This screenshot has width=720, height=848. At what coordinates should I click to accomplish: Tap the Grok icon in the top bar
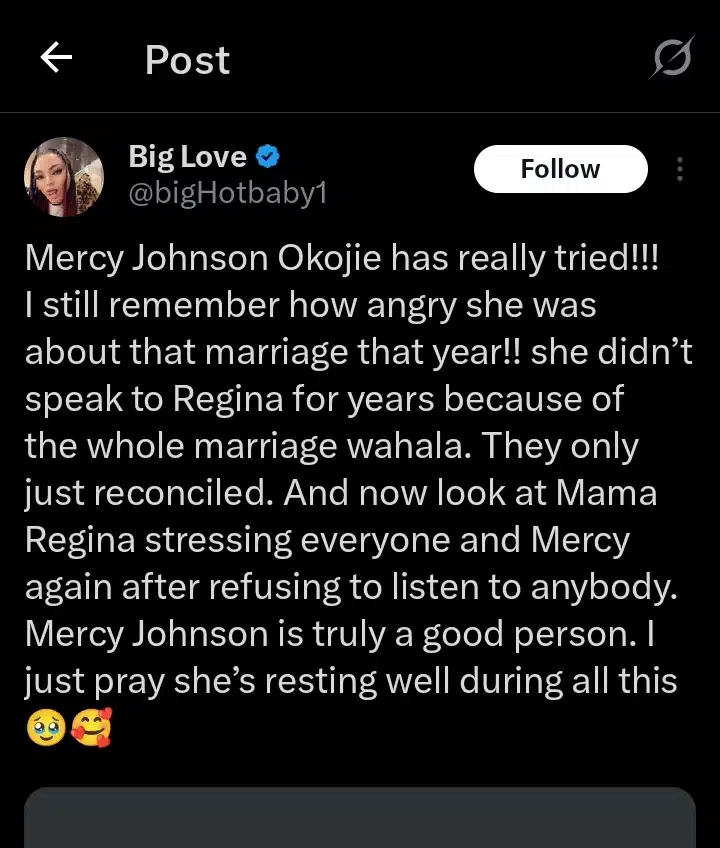[x=670, y=59]
